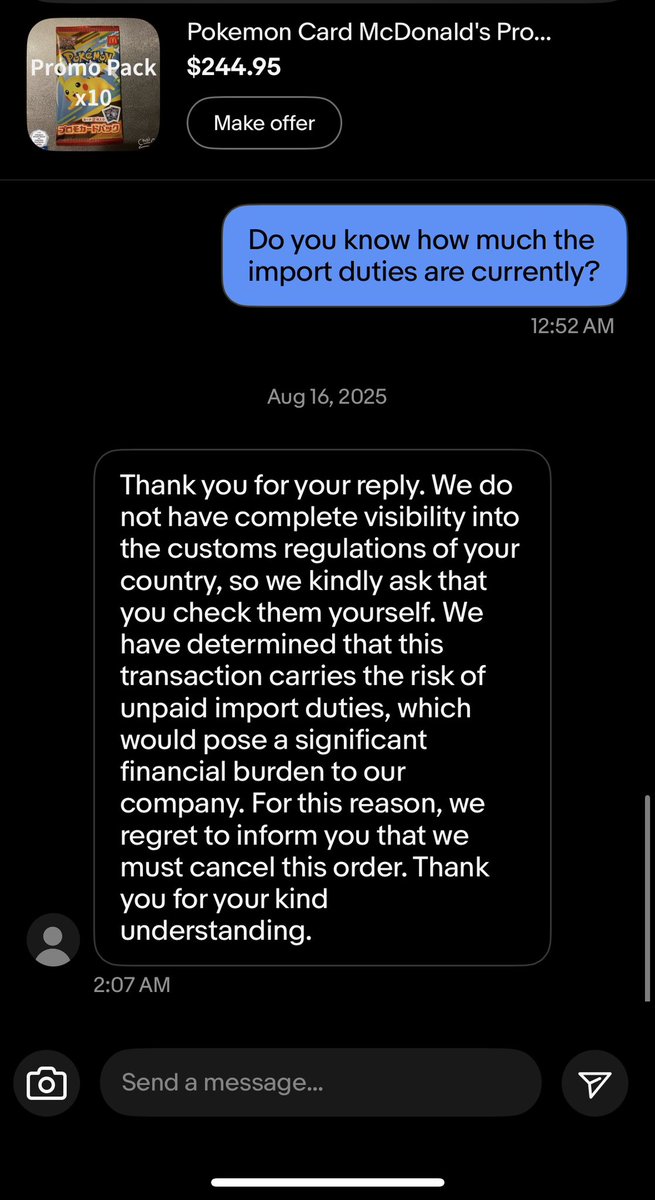
Task: Focus the Send a message field
Action: point(320,1082)
